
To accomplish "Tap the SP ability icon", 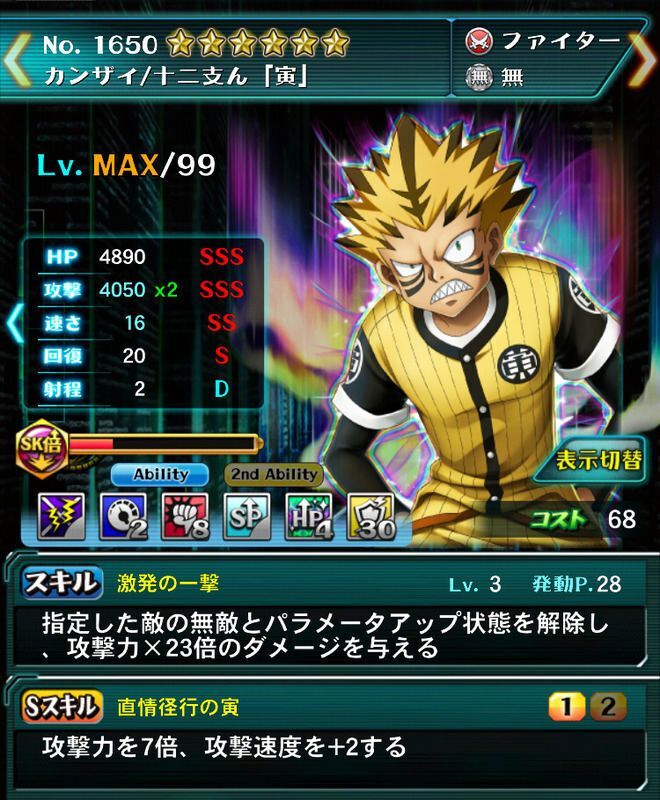I will tap(248, 514).
